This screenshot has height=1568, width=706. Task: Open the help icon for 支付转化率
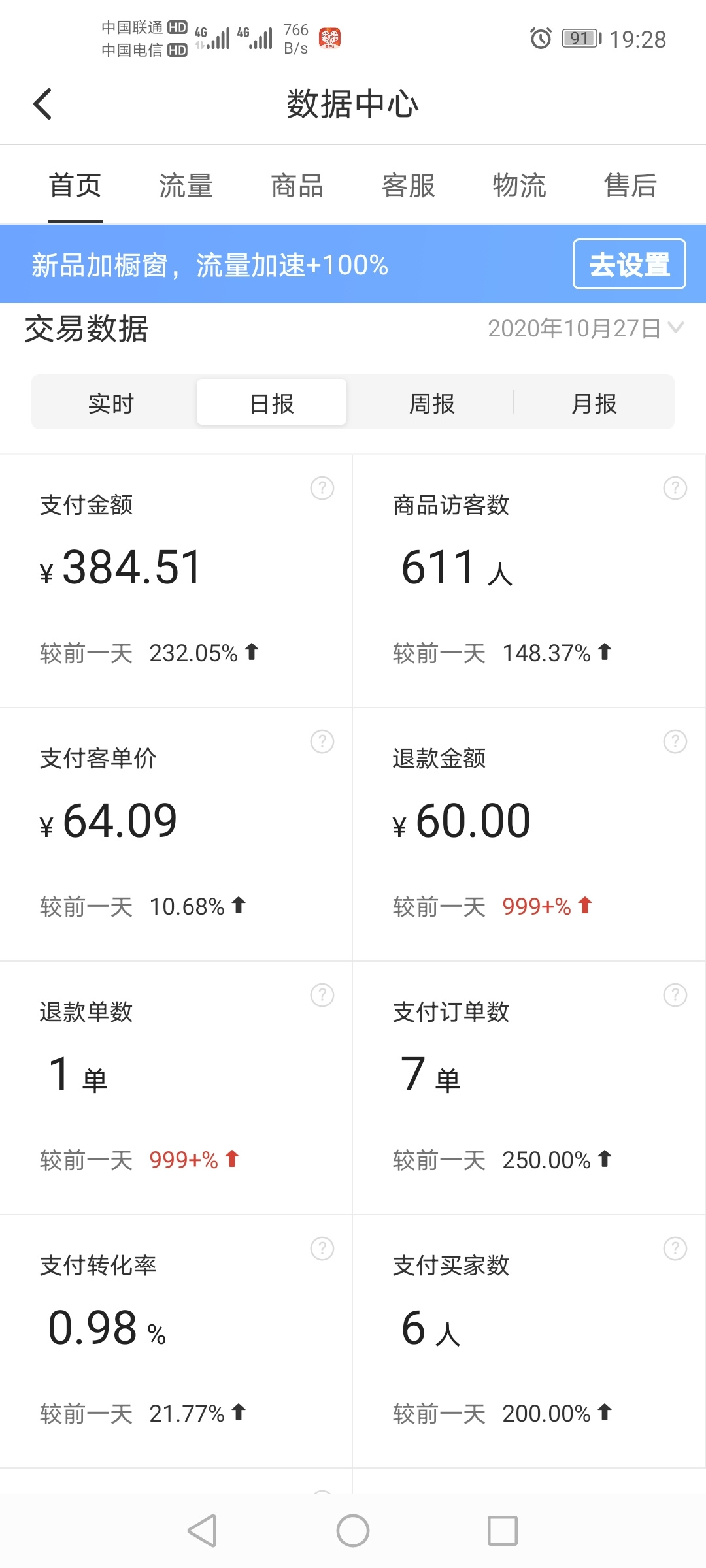click(322, 1249)
